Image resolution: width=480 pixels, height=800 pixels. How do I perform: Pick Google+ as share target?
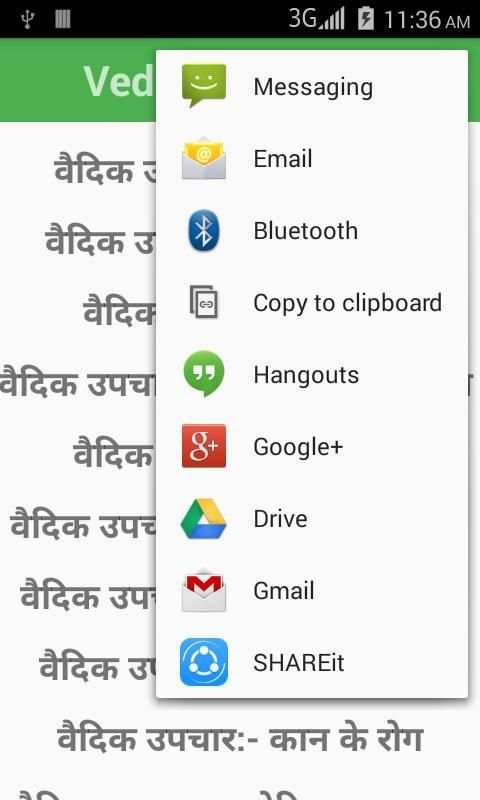(x=312, y=446)
